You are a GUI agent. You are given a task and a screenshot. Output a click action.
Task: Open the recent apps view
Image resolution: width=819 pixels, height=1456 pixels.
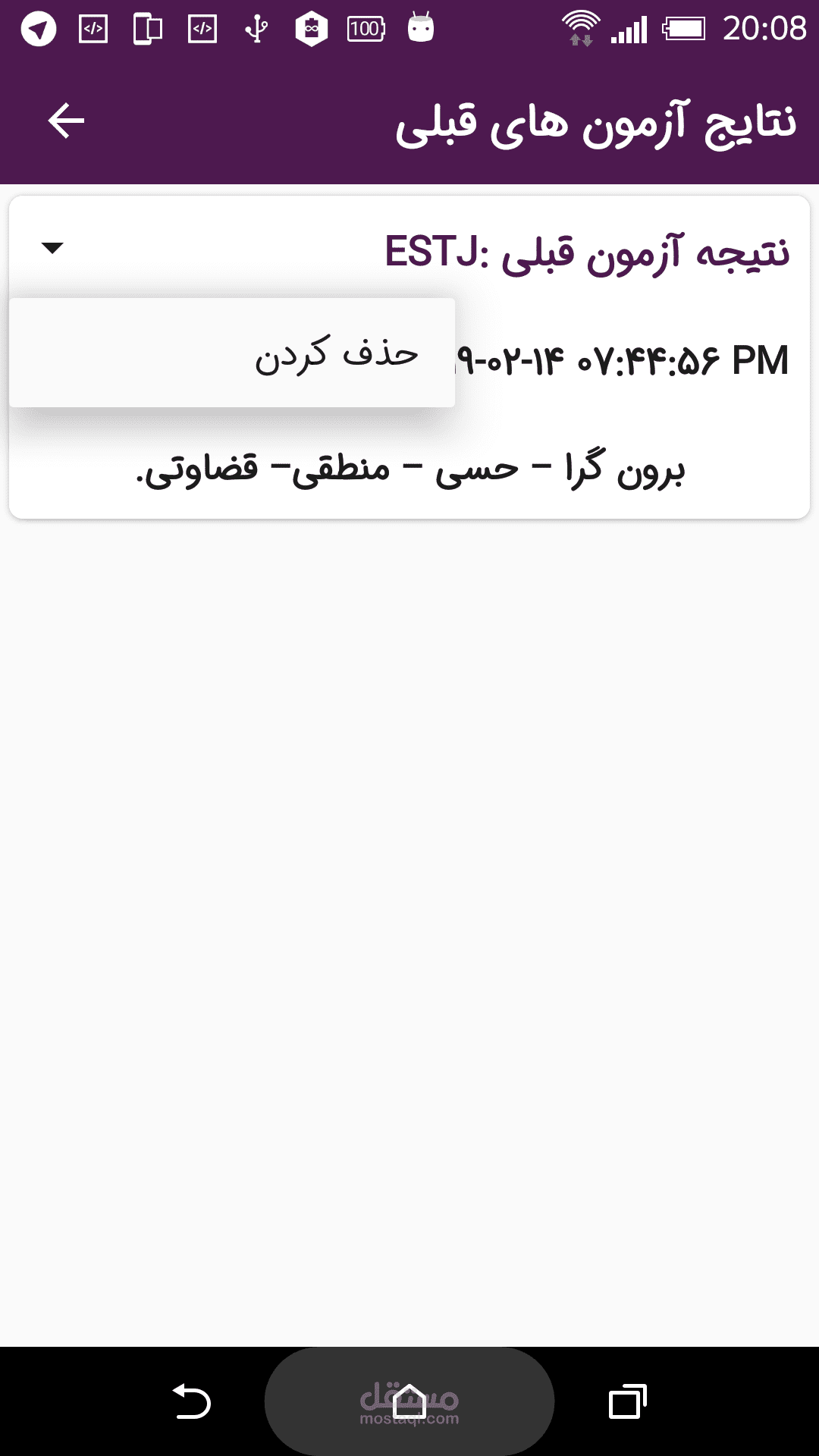[627, 1401]
